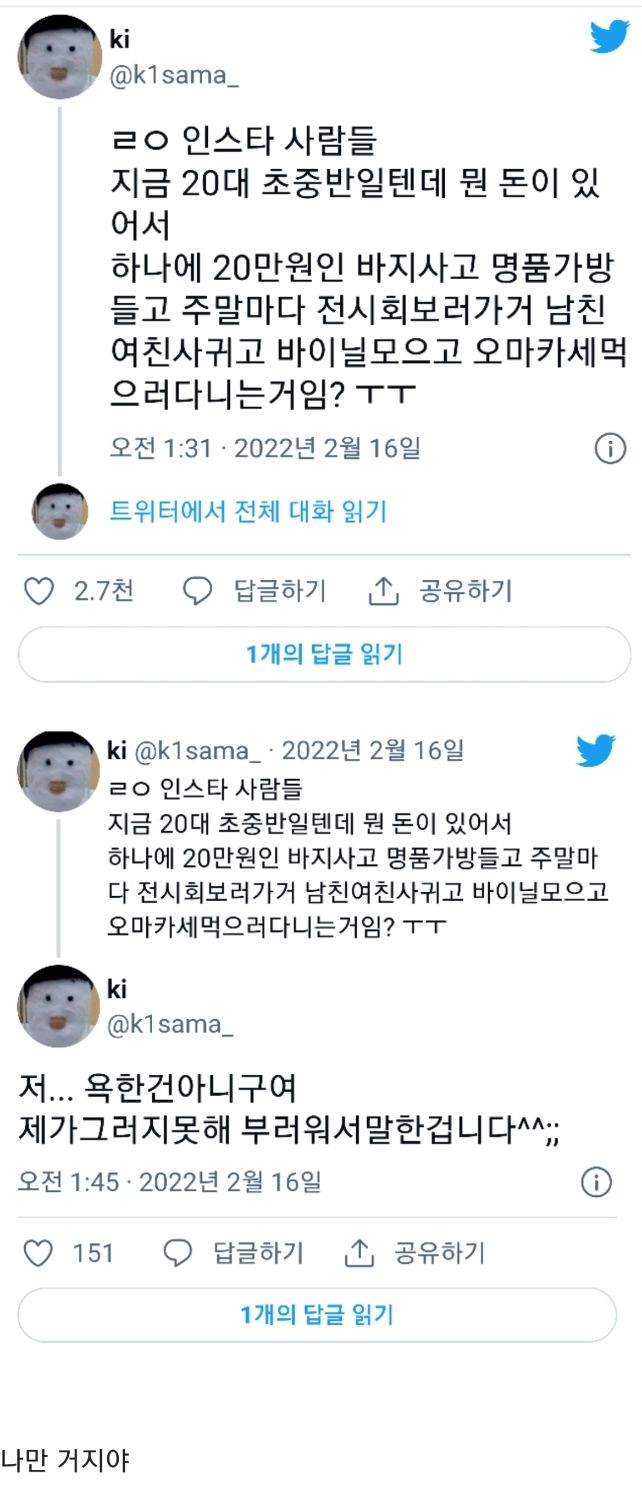
Task: Like the tweet with 2.7천 likes
Action: 38,592
